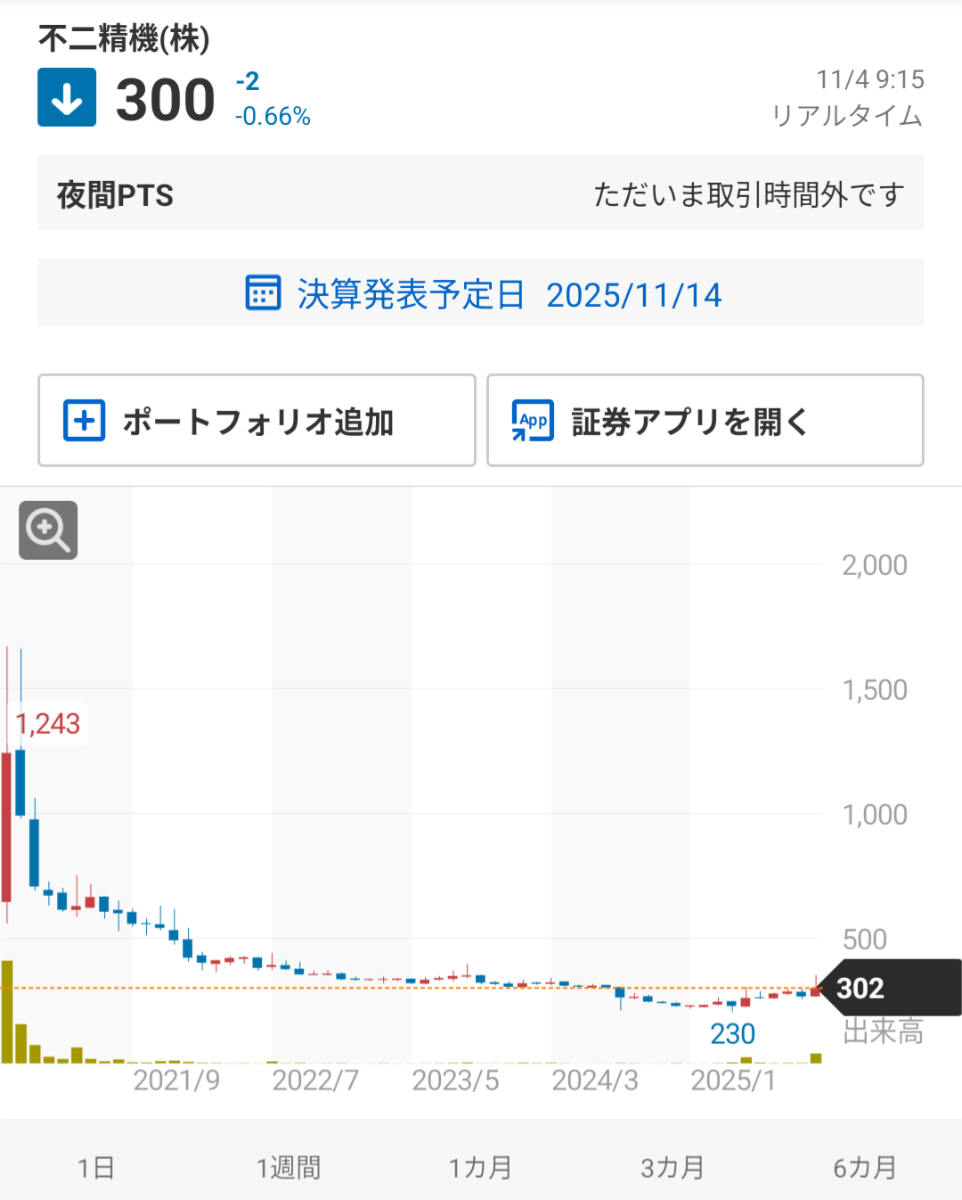
Task: Select the 1カ月 chart period
Action: coord(481,1166)
